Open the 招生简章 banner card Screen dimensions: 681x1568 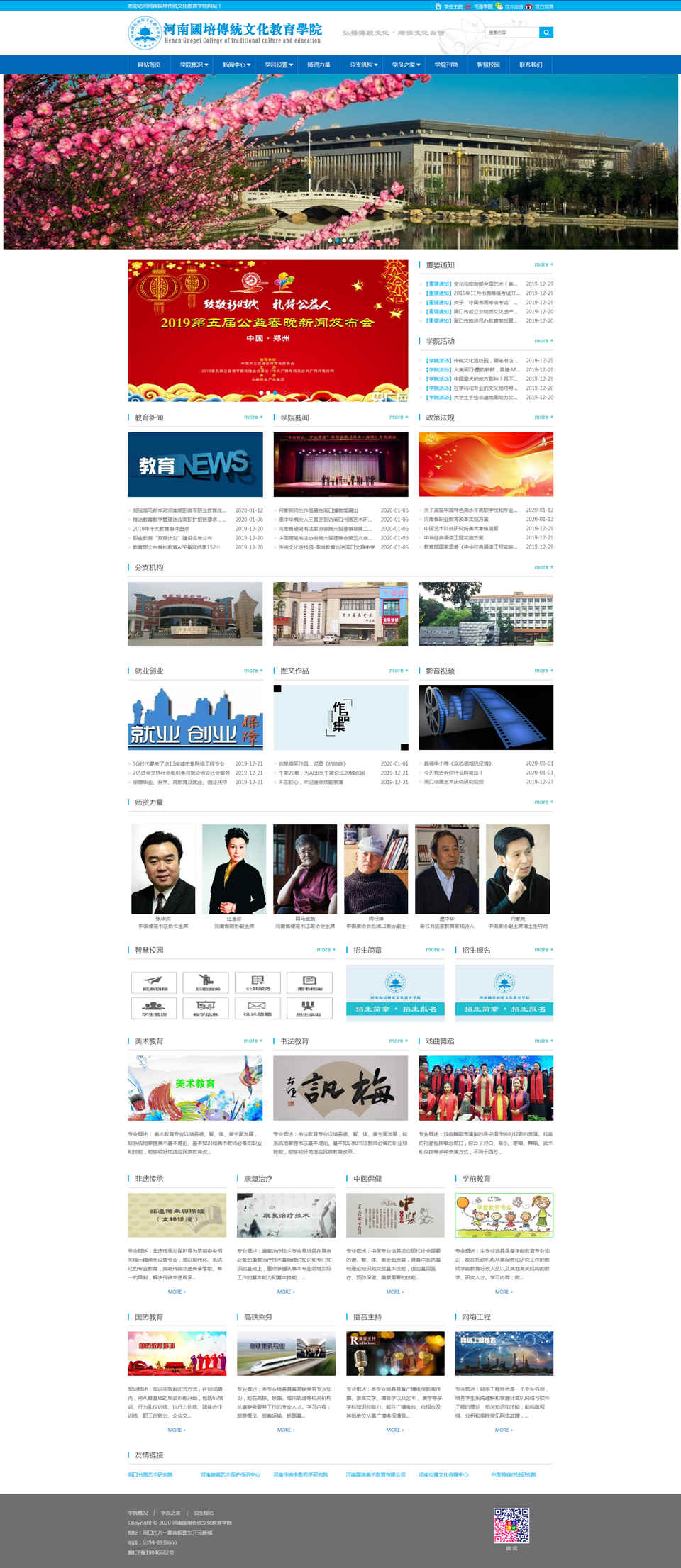pos(395,992)
